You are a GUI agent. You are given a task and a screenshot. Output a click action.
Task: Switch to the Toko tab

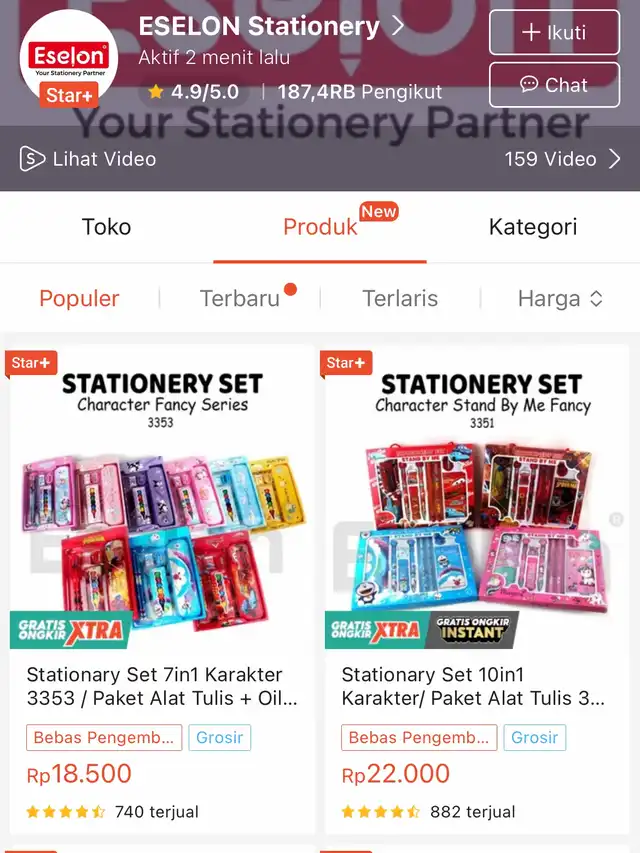pos(106,227)
